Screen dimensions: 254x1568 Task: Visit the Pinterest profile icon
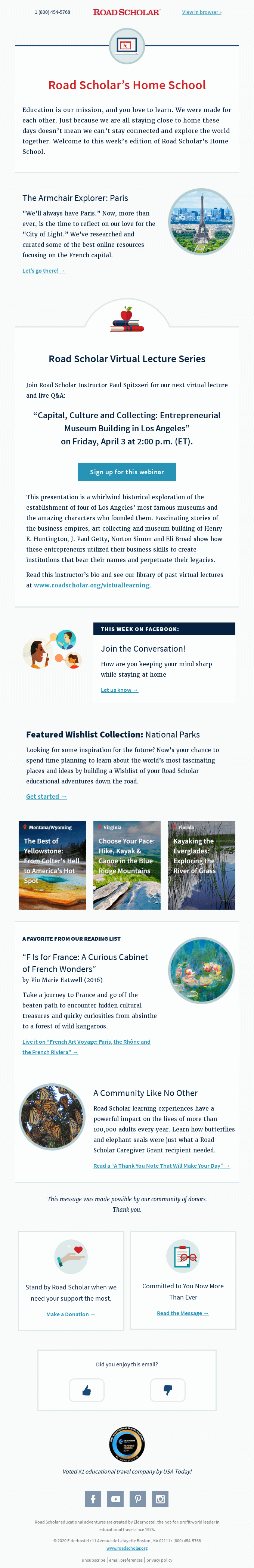point(138,1499)
